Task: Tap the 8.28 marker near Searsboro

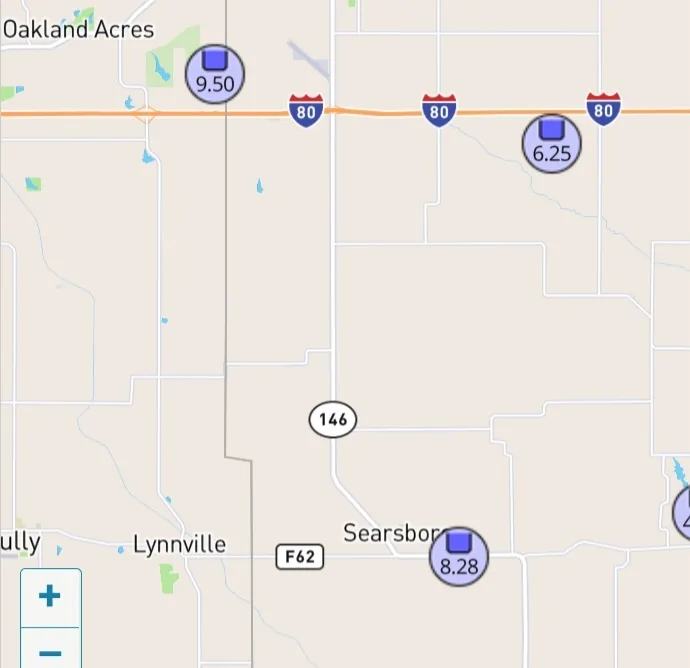Action: [459, 556]
